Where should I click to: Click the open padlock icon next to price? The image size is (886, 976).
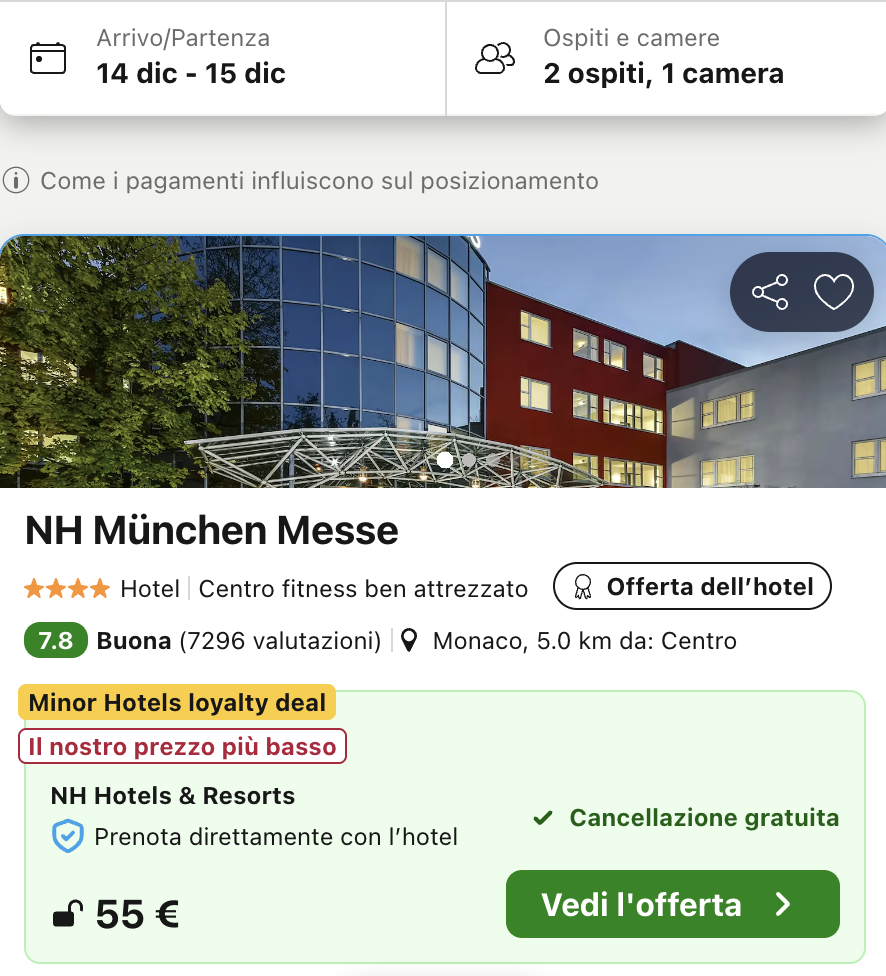(x=63, y=912)
